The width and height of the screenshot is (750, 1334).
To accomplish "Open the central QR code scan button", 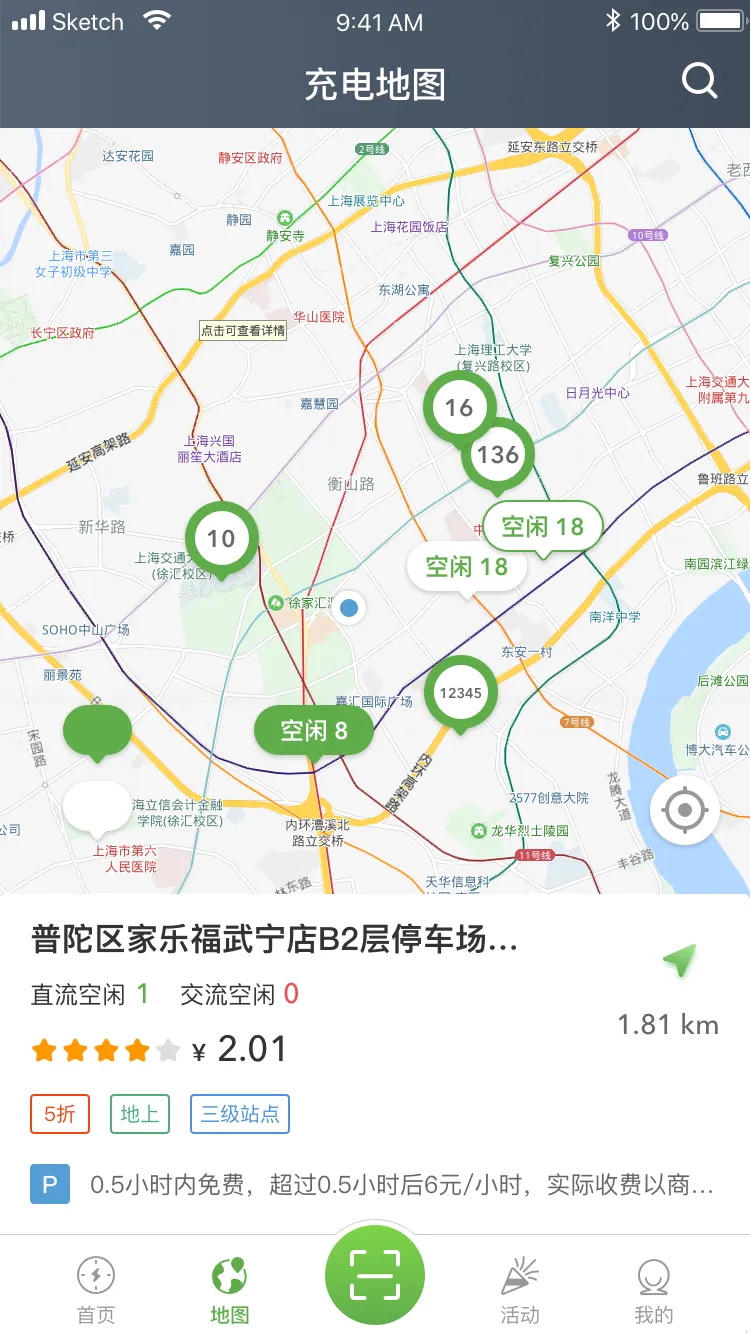I will pos(374,1274).
